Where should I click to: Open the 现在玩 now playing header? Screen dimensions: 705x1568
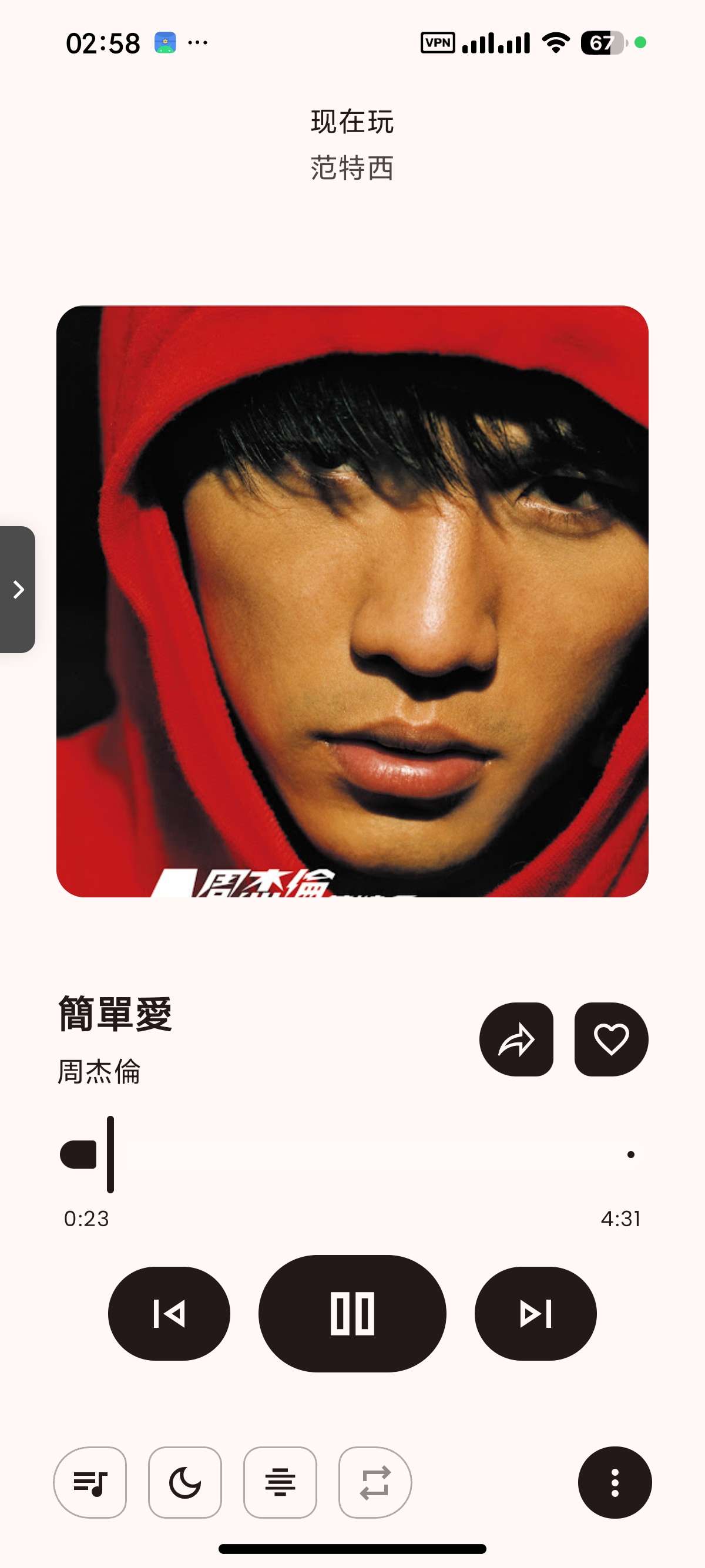[x=351, y=122]
